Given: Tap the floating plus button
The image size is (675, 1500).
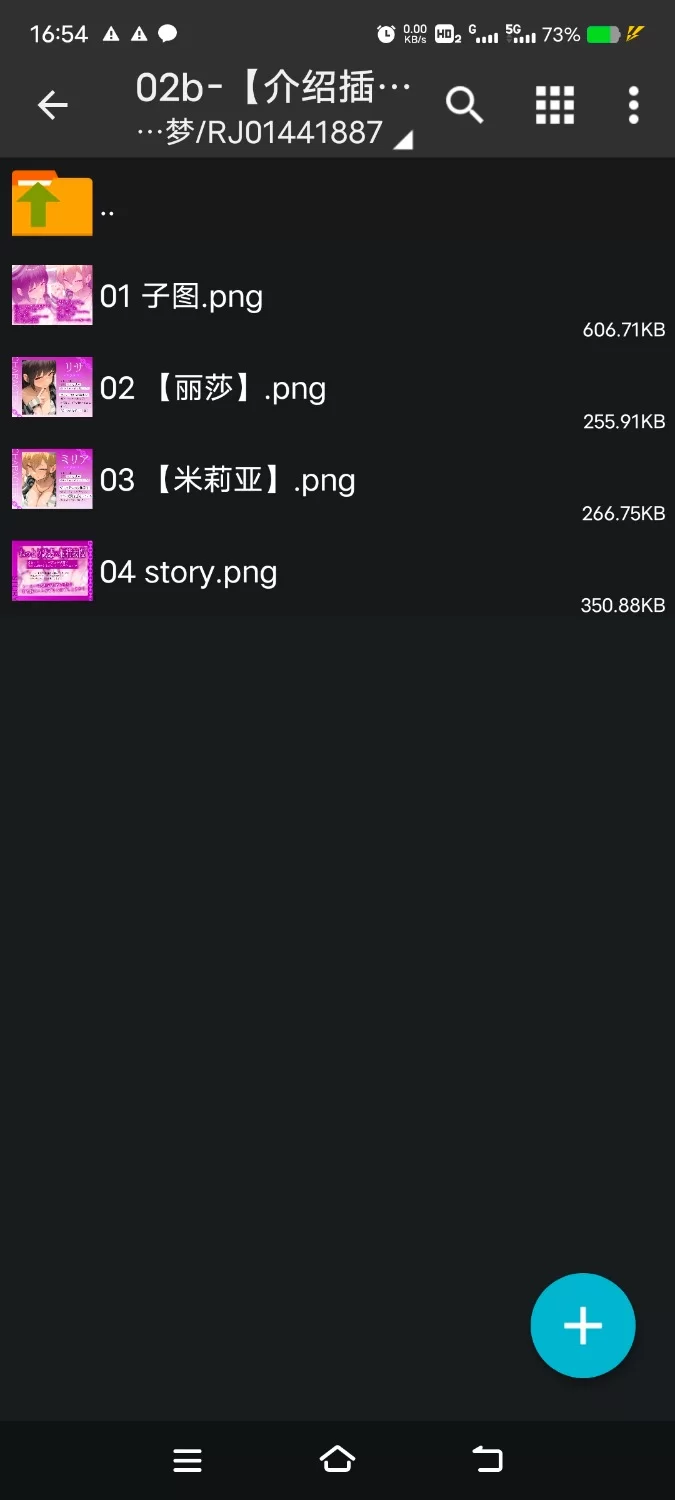Looking at the screenshot, I should 583,1325.
